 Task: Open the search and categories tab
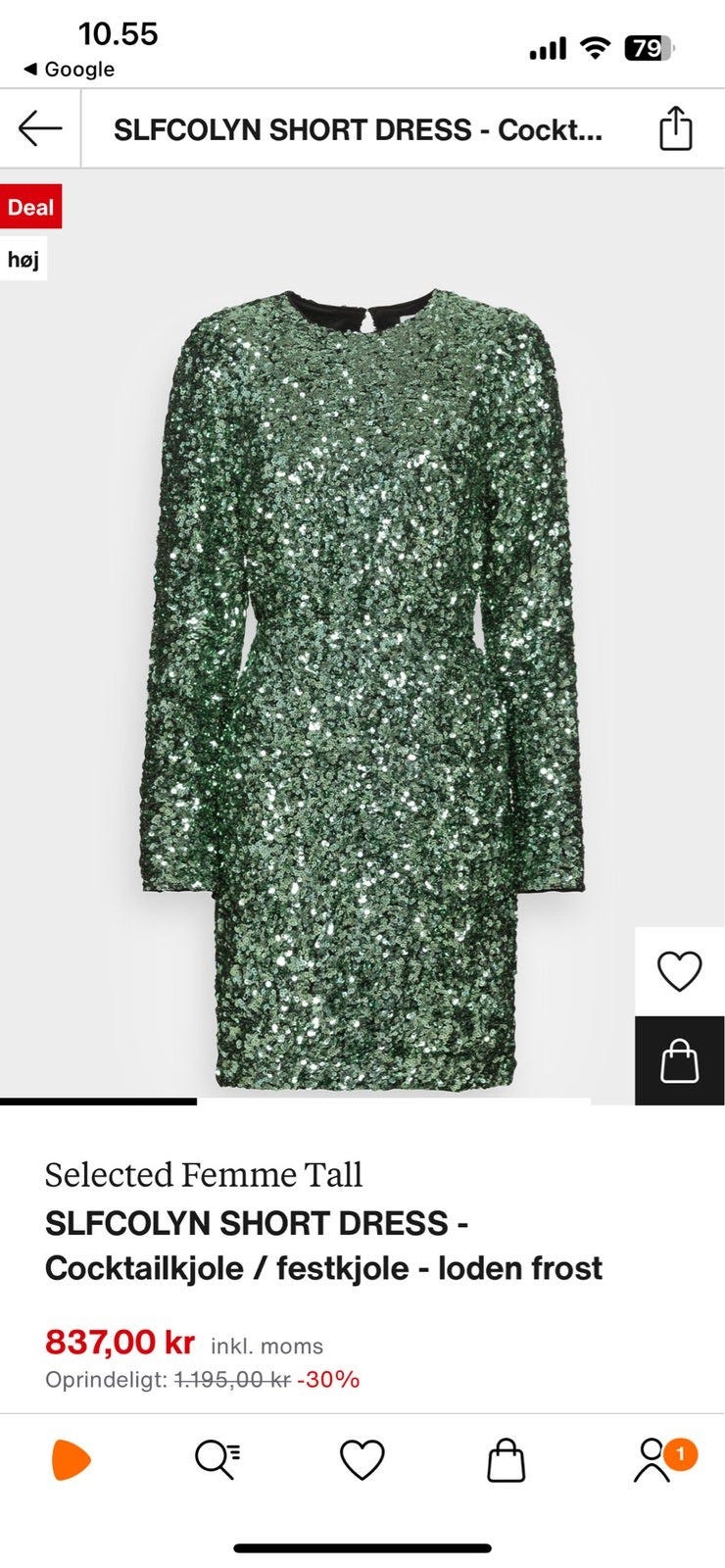click(x=217, y=1460)
